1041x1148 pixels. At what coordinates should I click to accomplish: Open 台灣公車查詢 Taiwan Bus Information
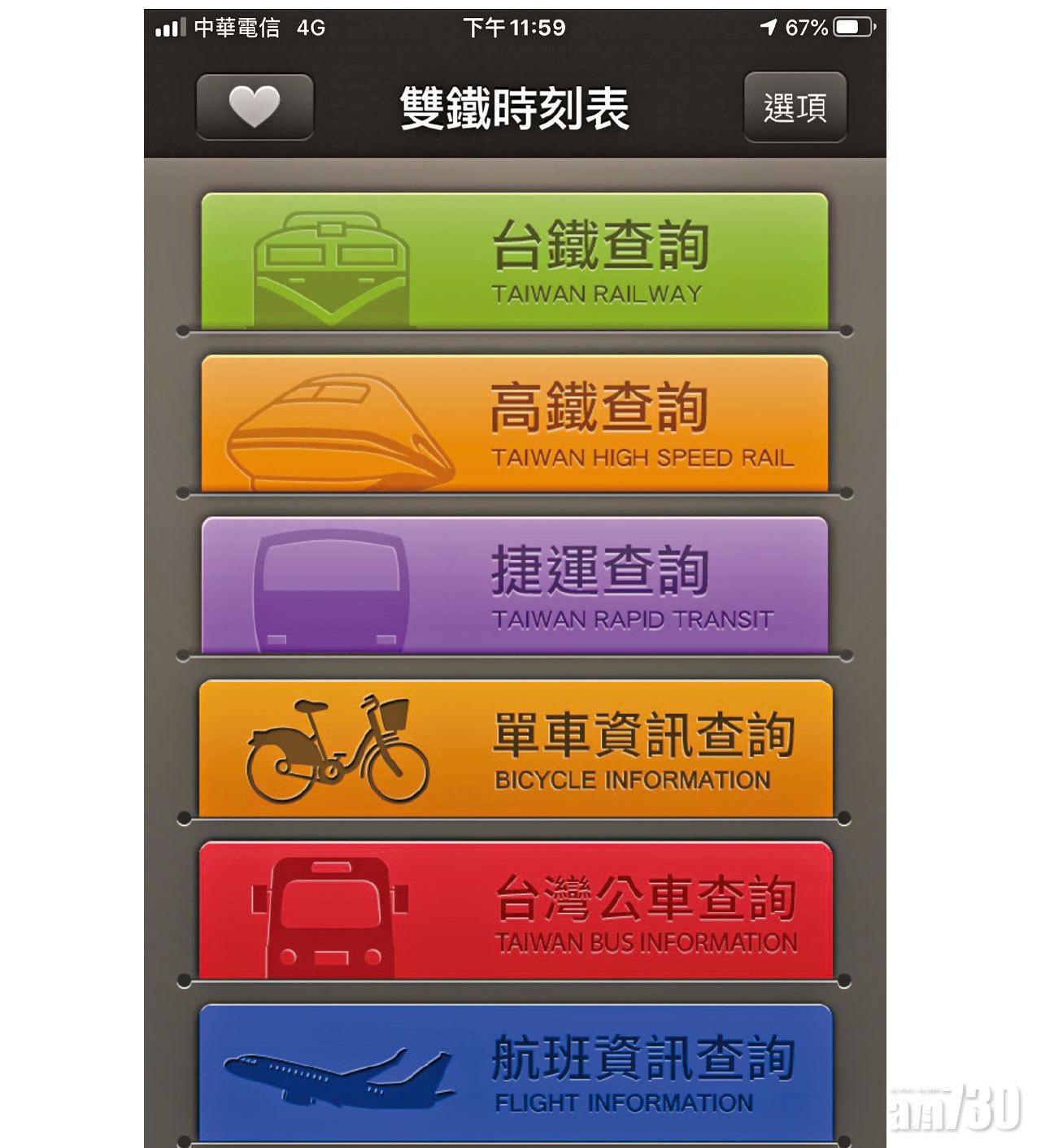pos(516,911)
